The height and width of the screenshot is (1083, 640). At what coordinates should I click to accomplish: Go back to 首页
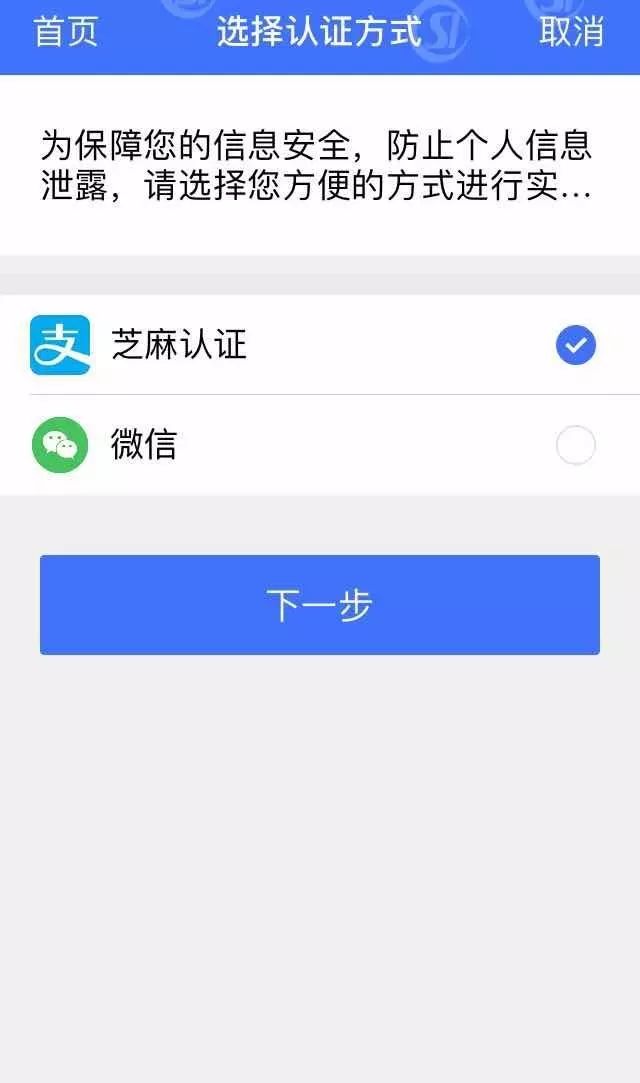coord(66,32)
